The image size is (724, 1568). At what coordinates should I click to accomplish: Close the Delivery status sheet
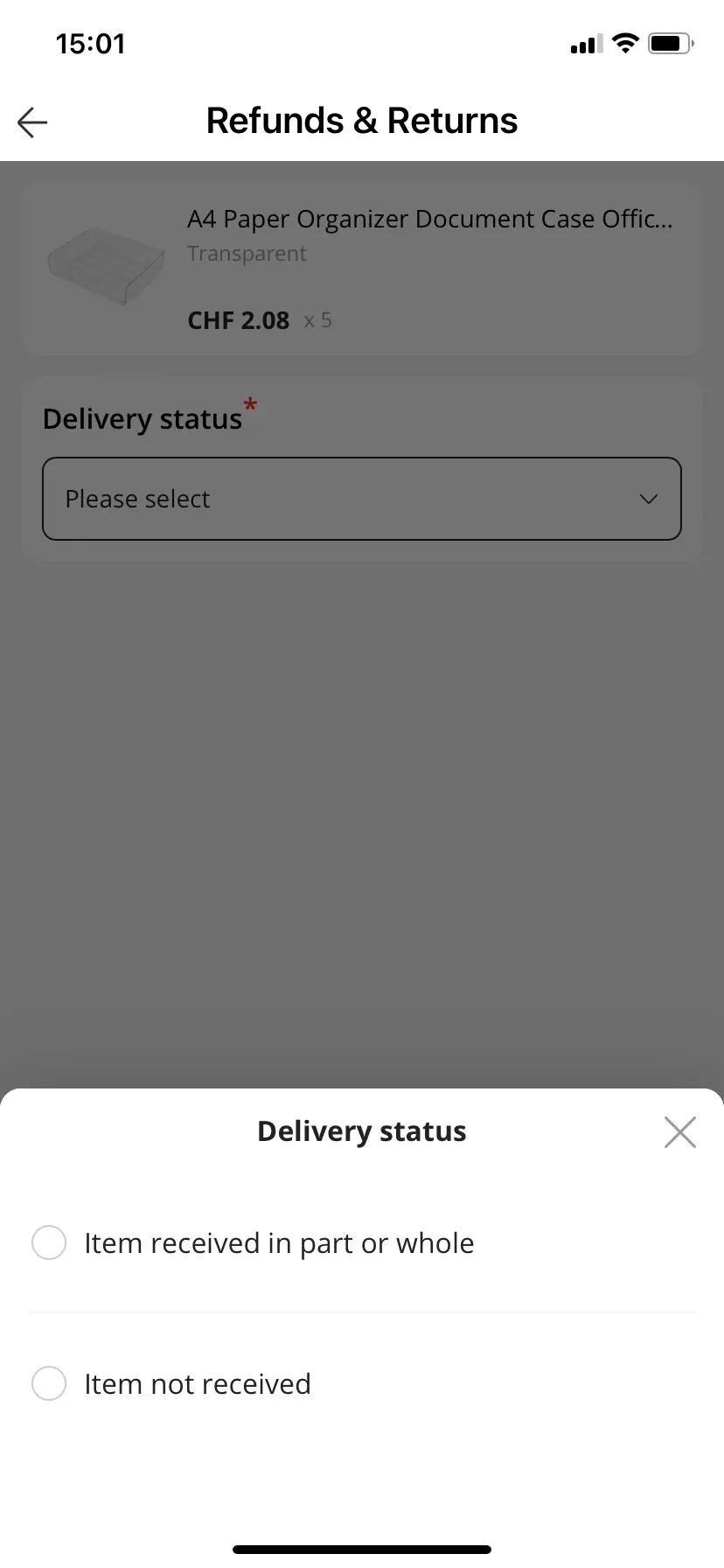[679, 1131]
